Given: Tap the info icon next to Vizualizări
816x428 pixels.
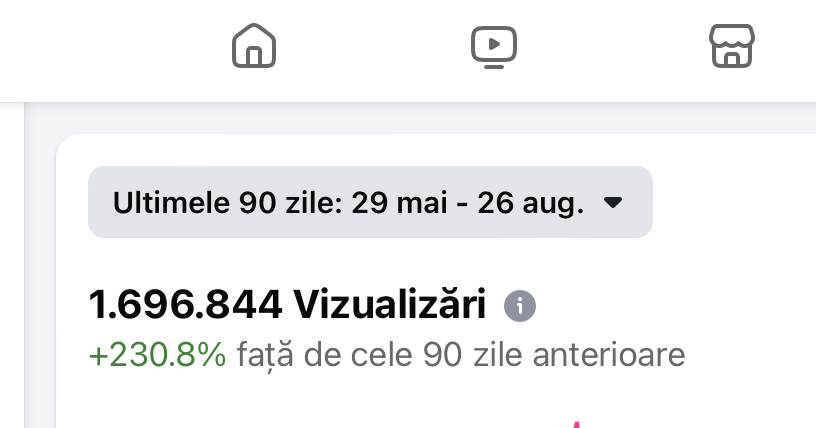Looking at the screenshot, I should 520,305.
